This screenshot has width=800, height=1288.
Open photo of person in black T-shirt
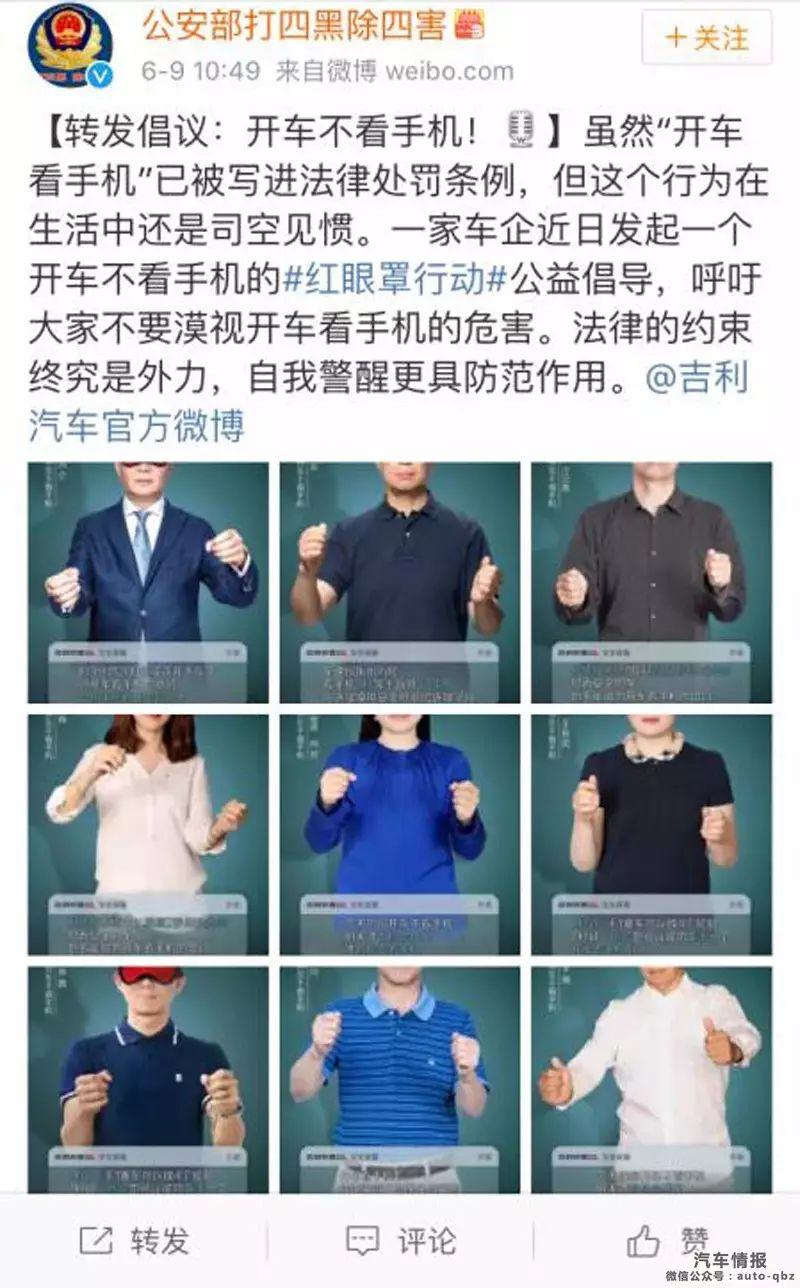[x=651, y=834]
